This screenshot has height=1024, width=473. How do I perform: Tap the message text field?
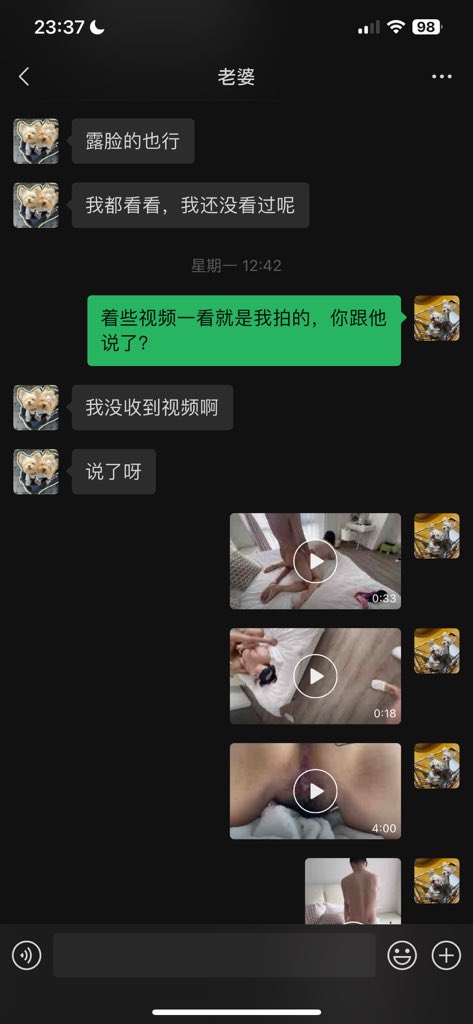point(214,955)
